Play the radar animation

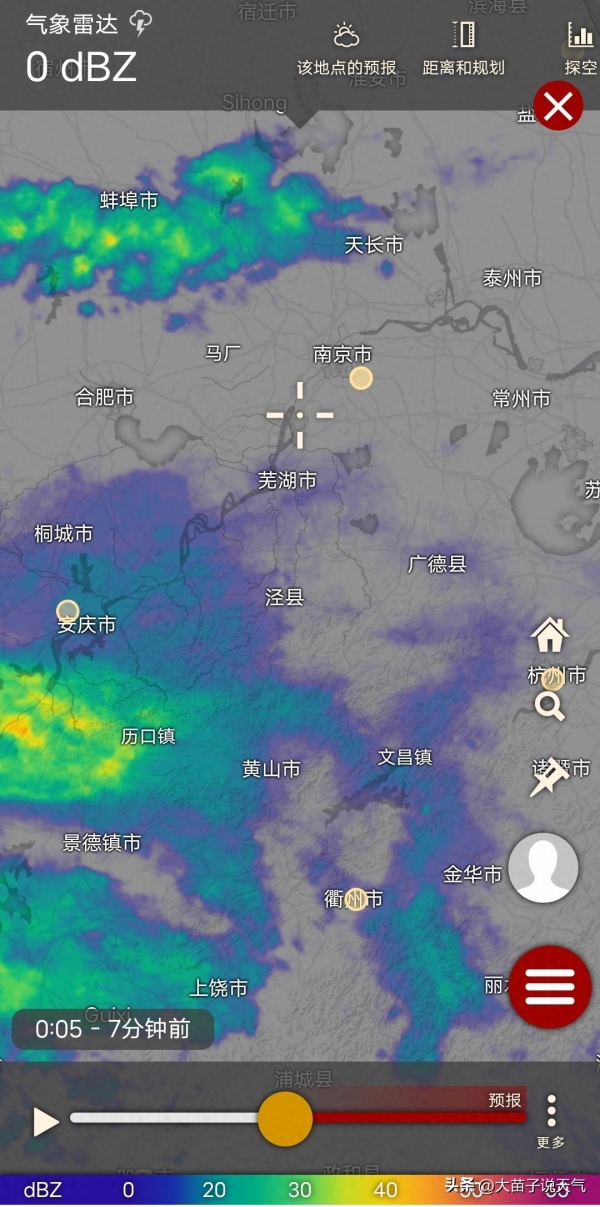pyautogui.click(x=46, y=1121)
